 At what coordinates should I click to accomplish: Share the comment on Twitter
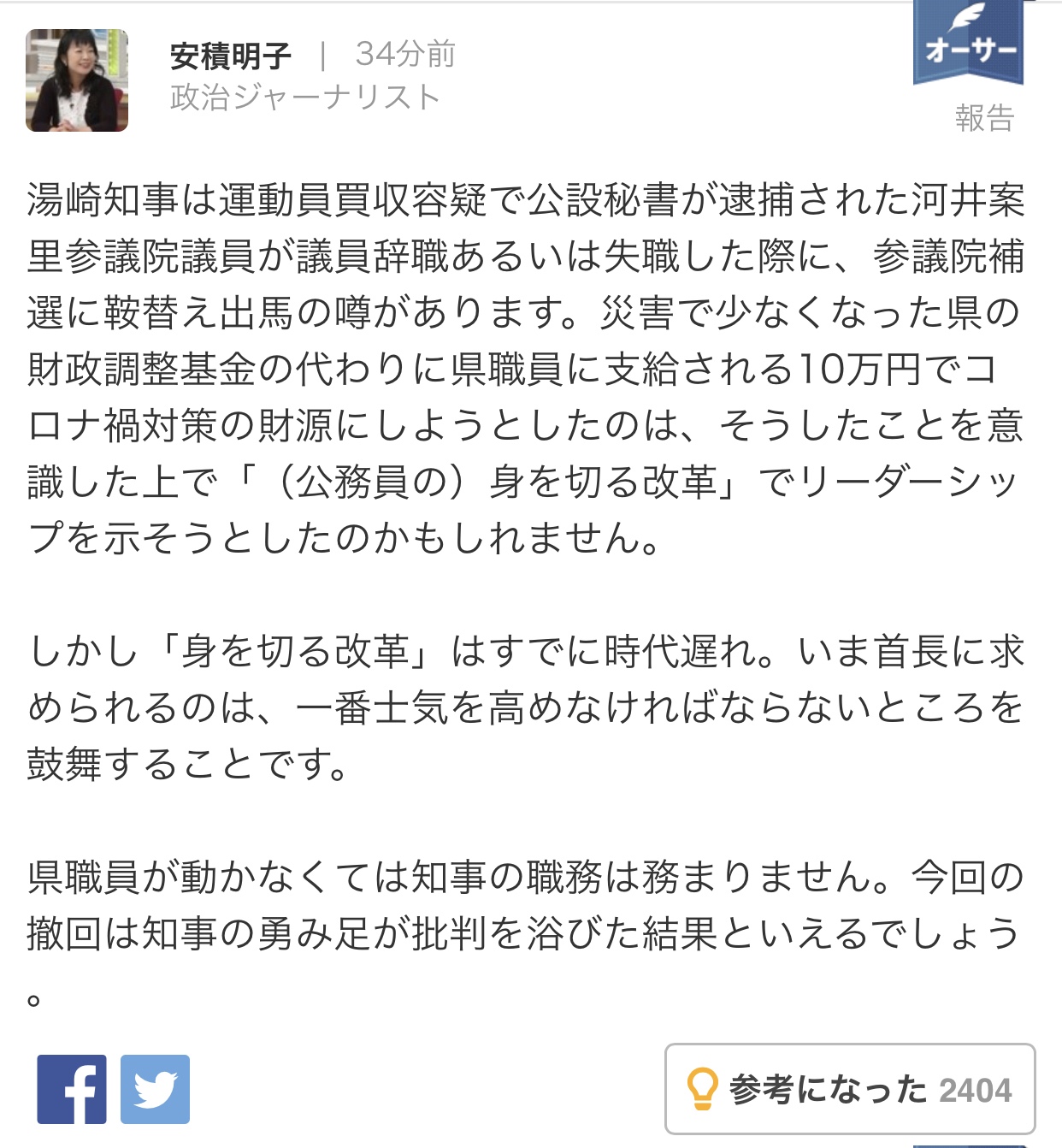pos(155,1089)
